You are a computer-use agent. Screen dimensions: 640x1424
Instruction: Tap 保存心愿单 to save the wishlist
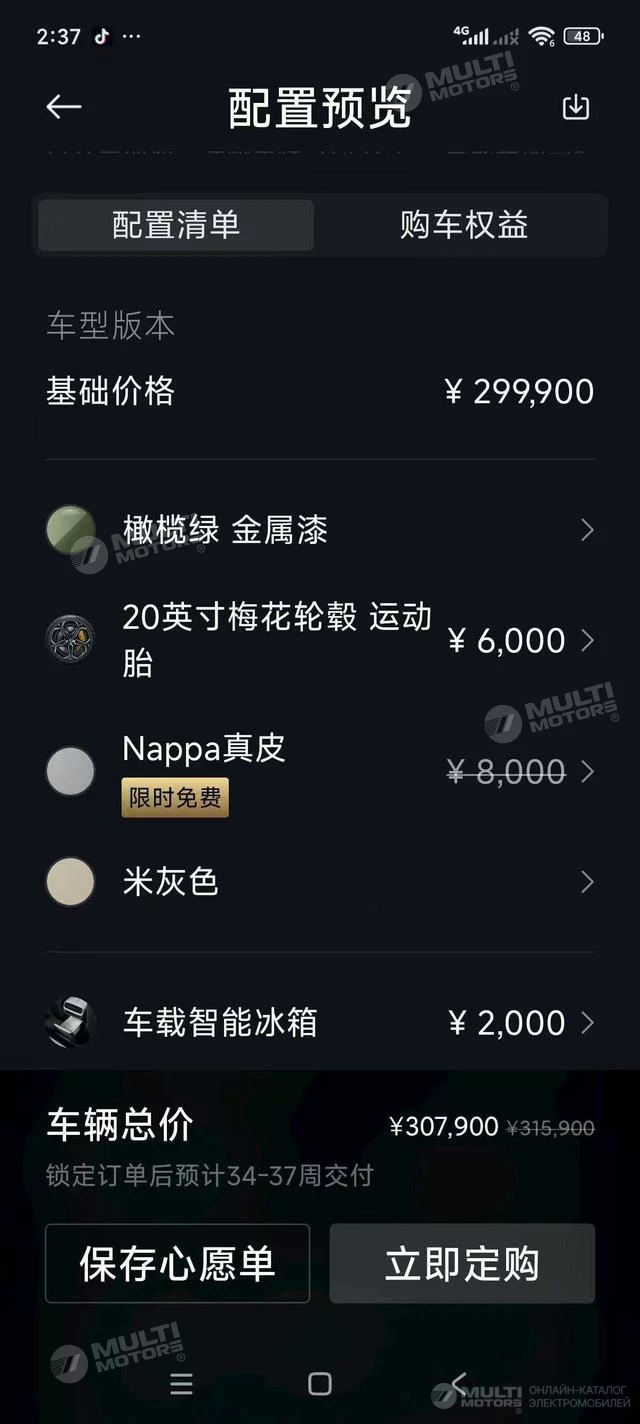click(x=178, y=1264)
